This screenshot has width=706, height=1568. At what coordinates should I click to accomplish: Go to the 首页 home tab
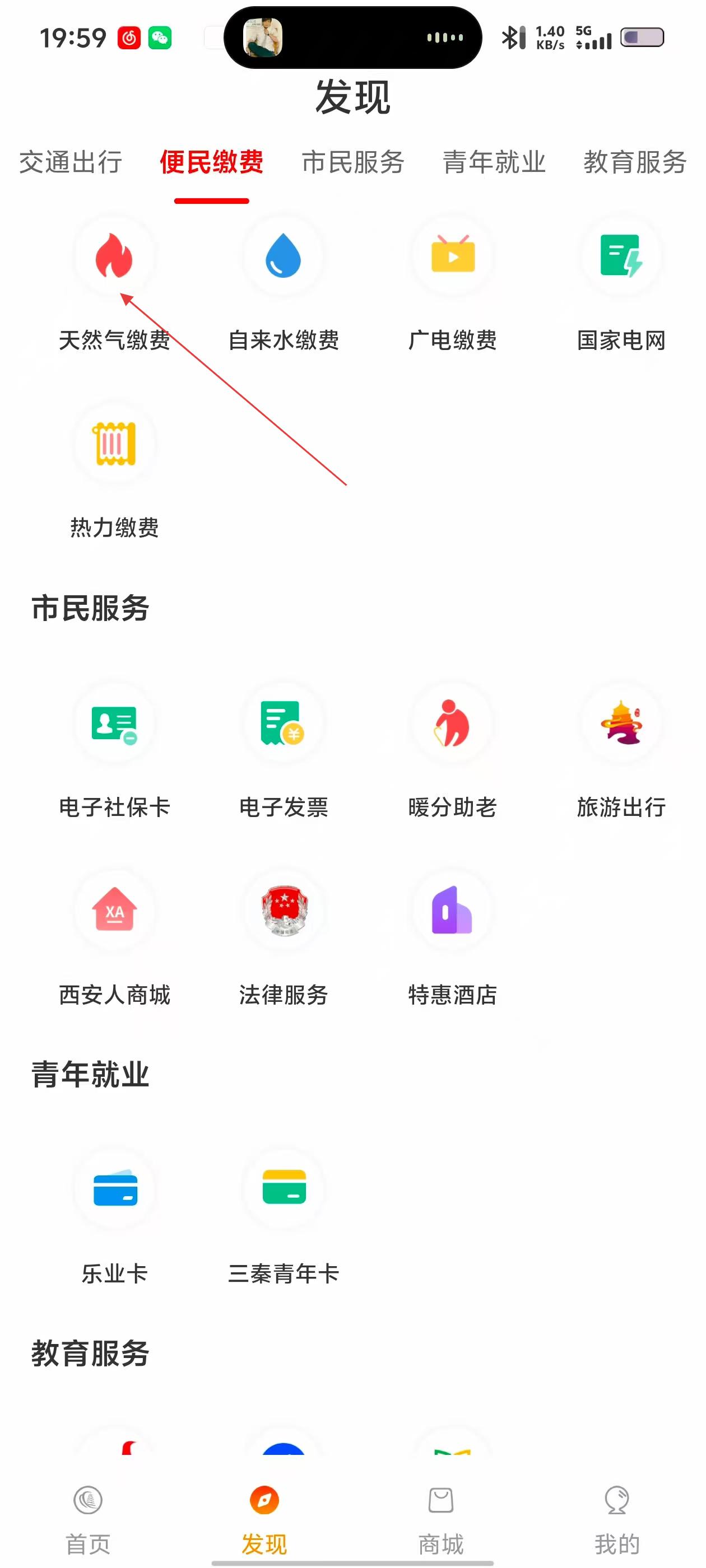89,1516
